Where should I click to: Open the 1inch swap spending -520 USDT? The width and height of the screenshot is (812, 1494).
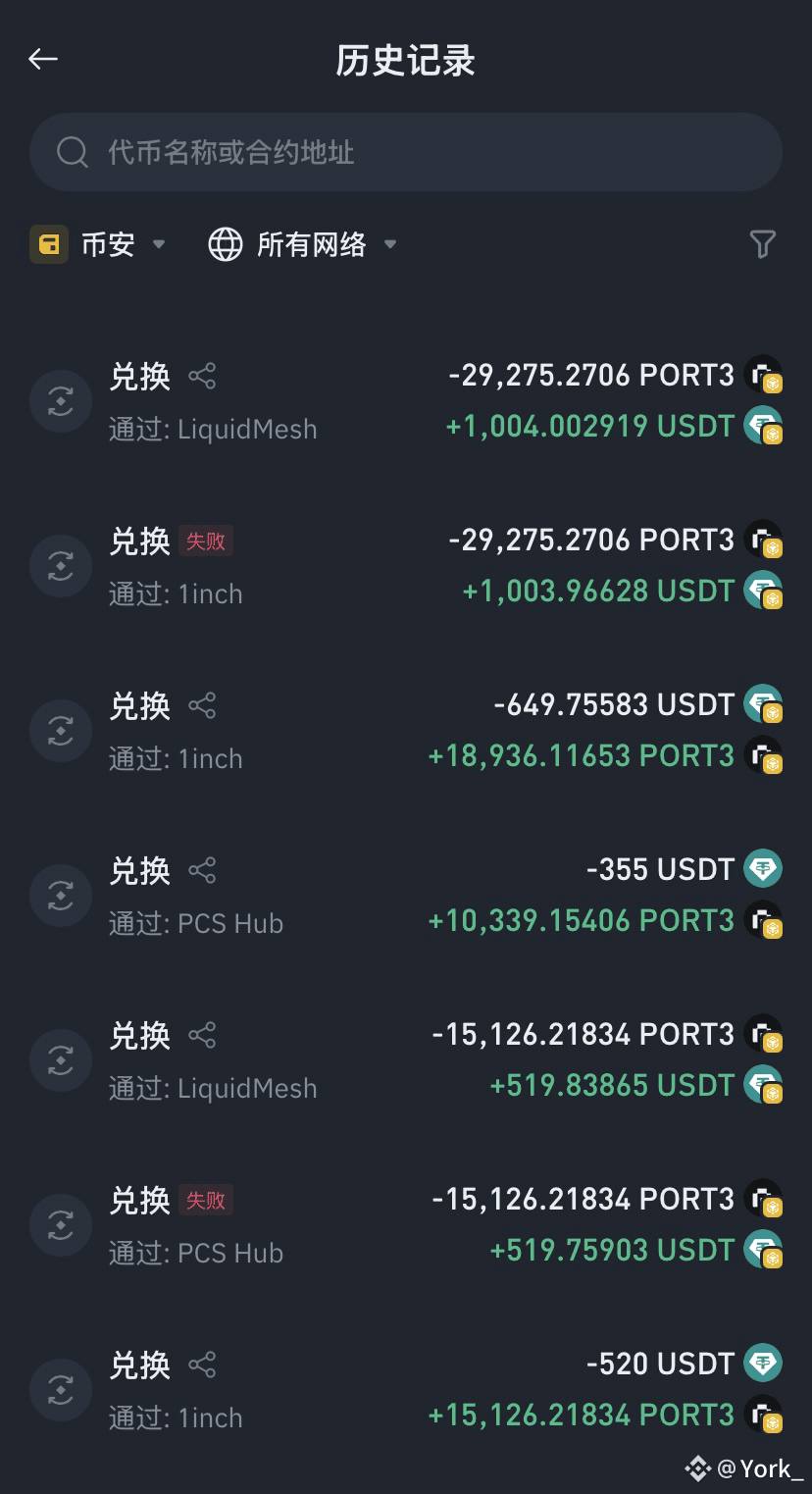click(406, 1390)
